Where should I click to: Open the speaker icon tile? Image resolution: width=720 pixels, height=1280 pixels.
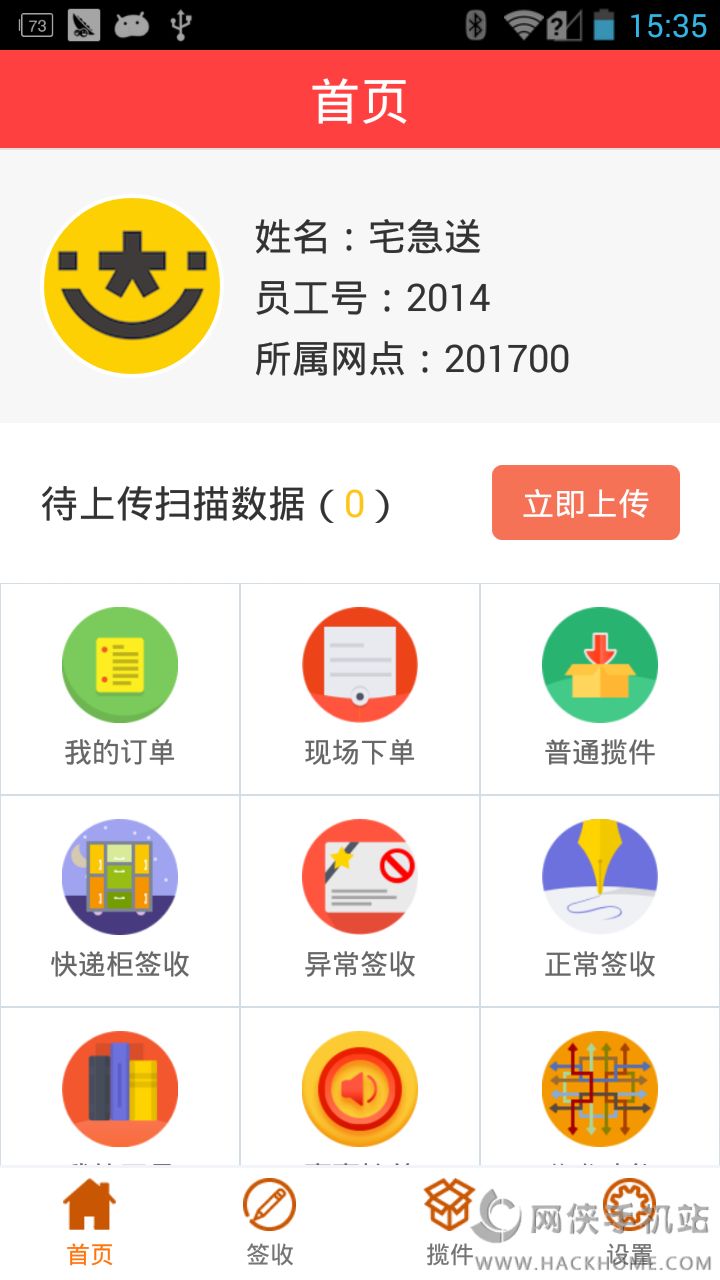[360, 1090]
